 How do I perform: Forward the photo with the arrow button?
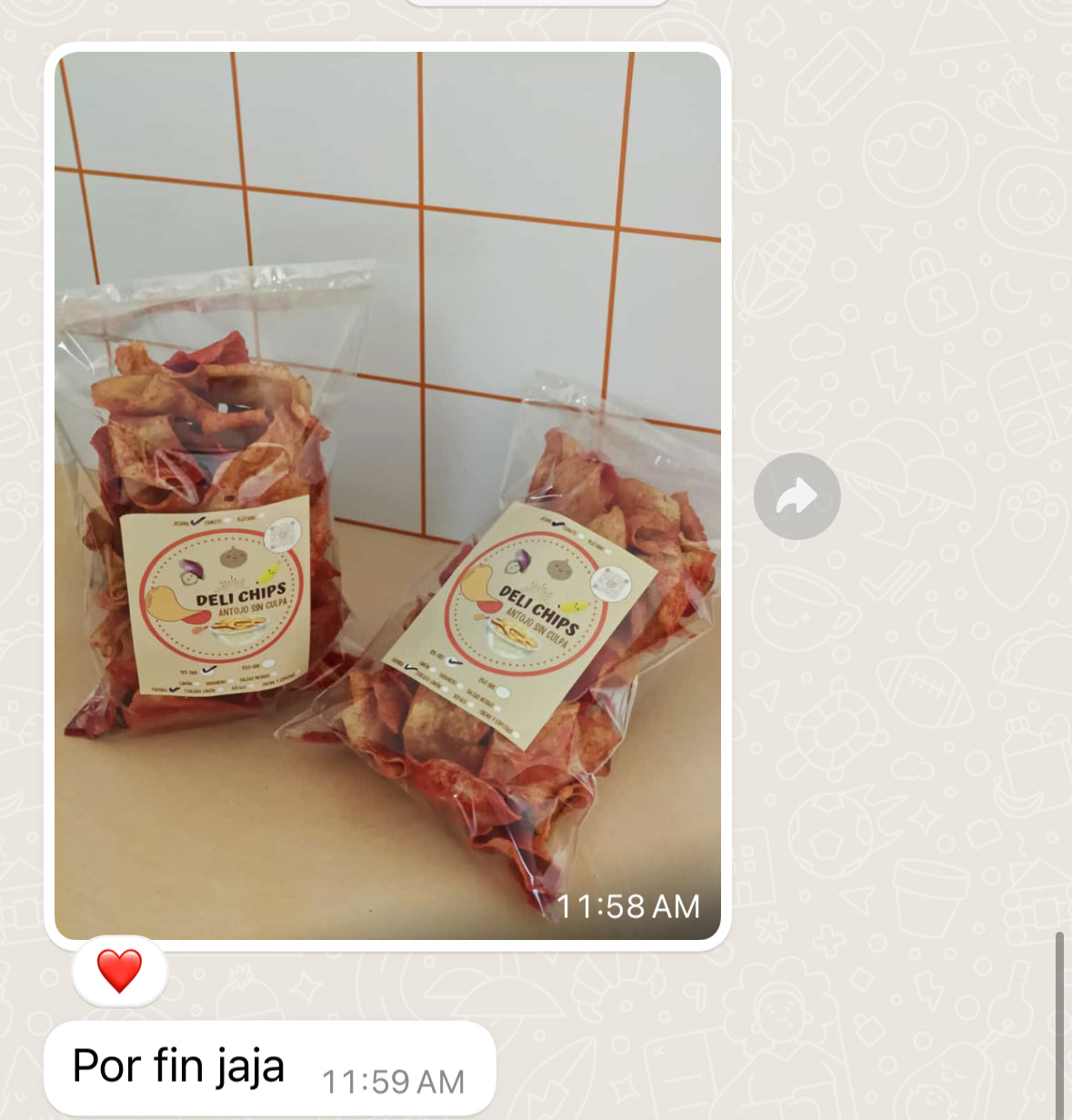pyautogui.click(x=796, y=496)
